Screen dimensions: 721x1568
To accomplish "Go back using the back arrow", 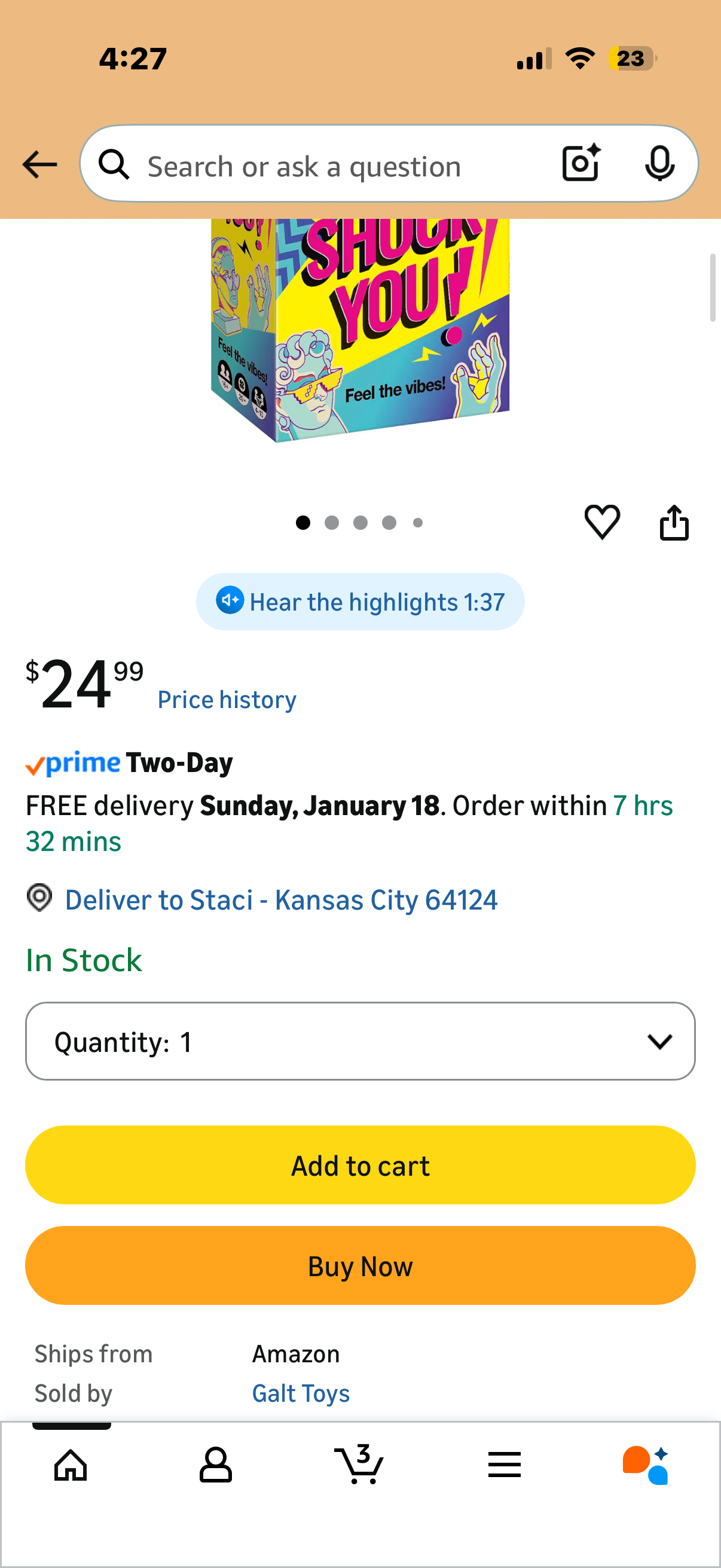I will click(x=39, y=164).
